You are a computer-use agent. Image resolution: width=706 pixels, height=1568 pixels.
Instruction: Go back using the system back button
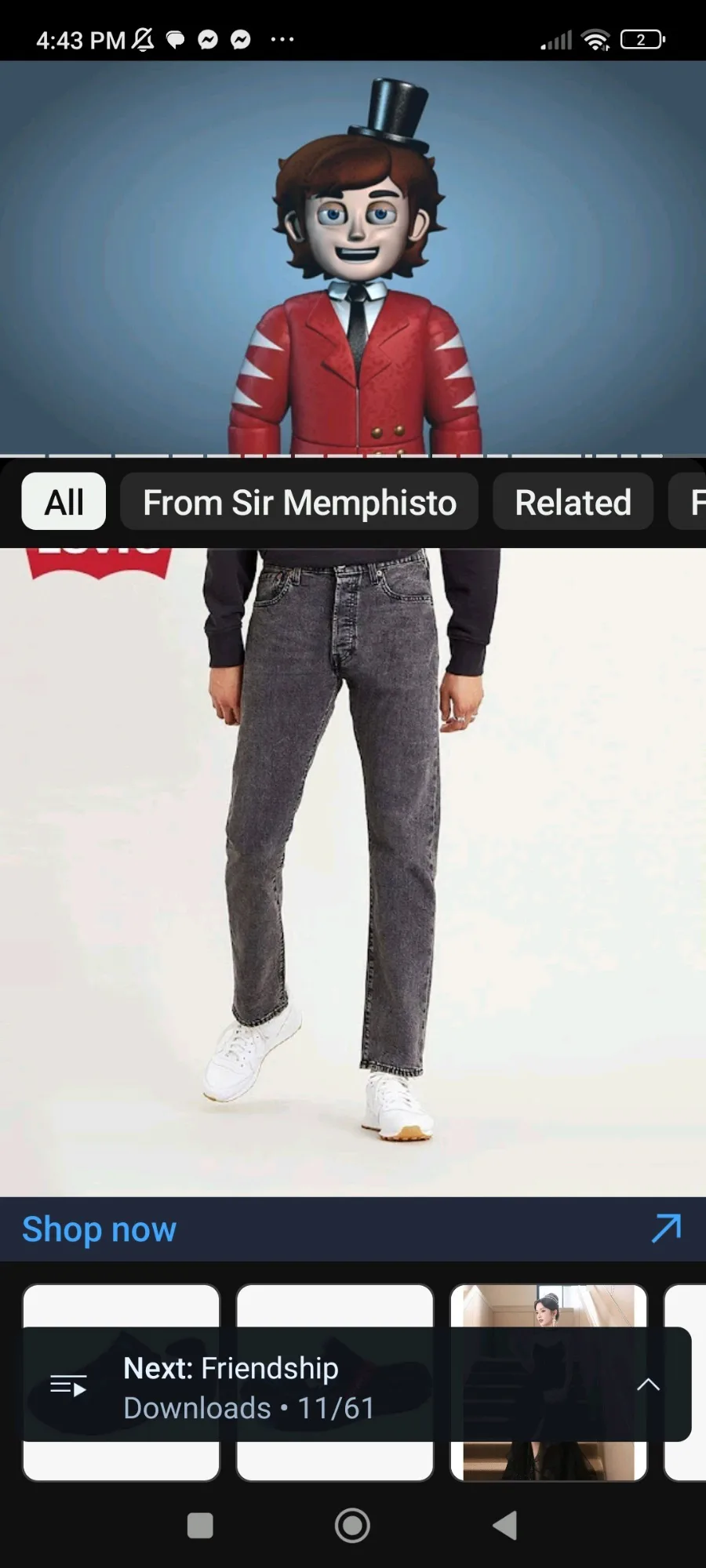pyautogui.click(x=504, y=1526)
